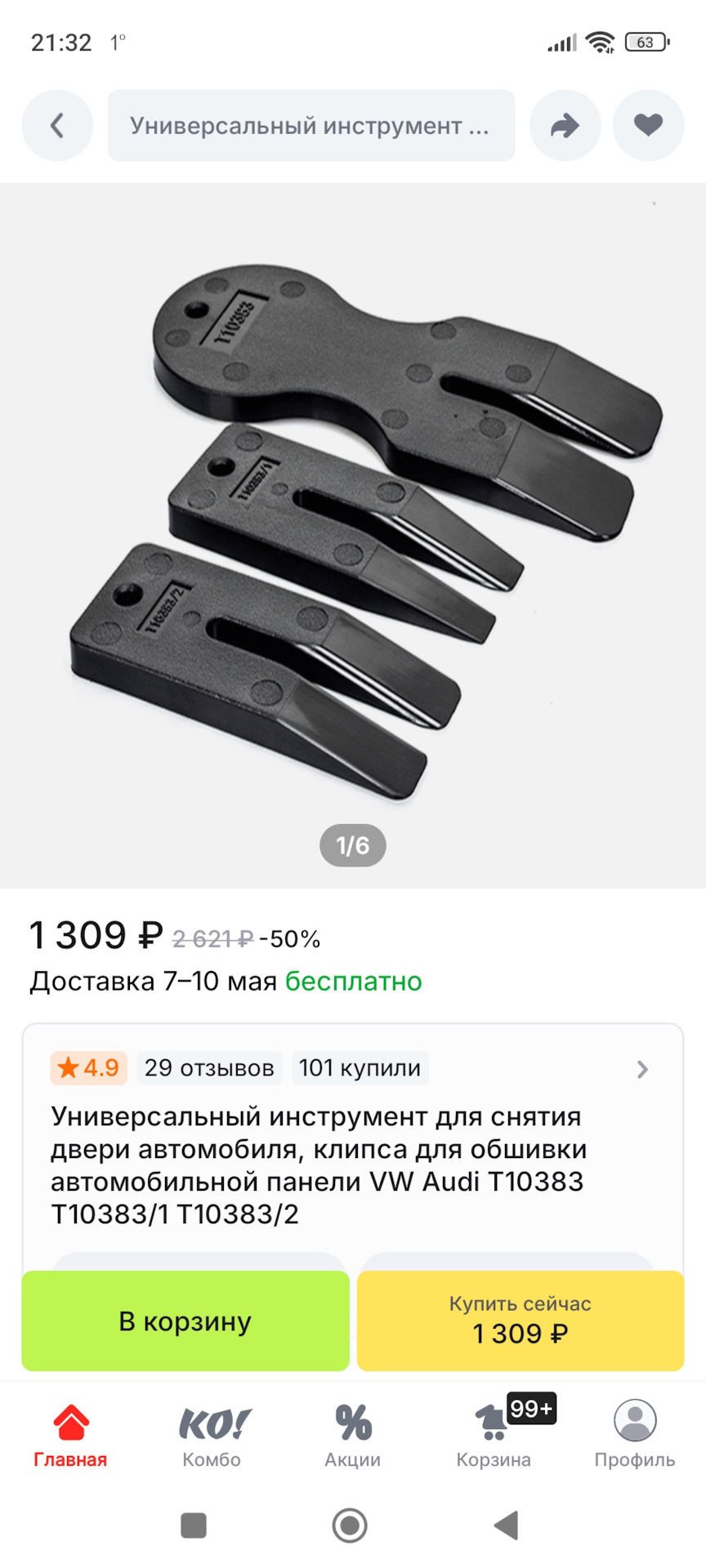706x1568 pixels.
Task: Open the 29 отзывов reviews chip
Action: click(209, 1067)
